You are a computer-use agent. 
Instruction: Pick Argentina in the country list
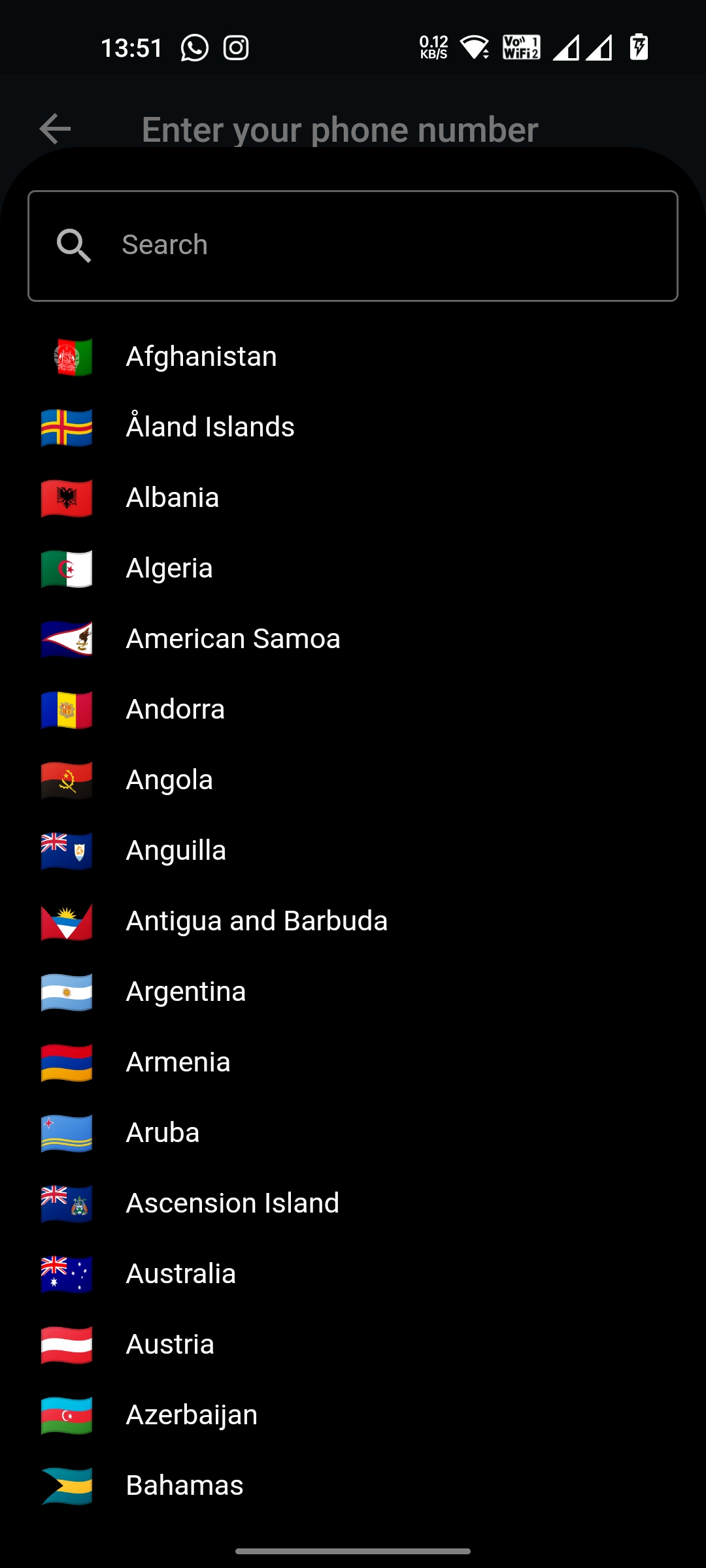click(x=186, y=992)
